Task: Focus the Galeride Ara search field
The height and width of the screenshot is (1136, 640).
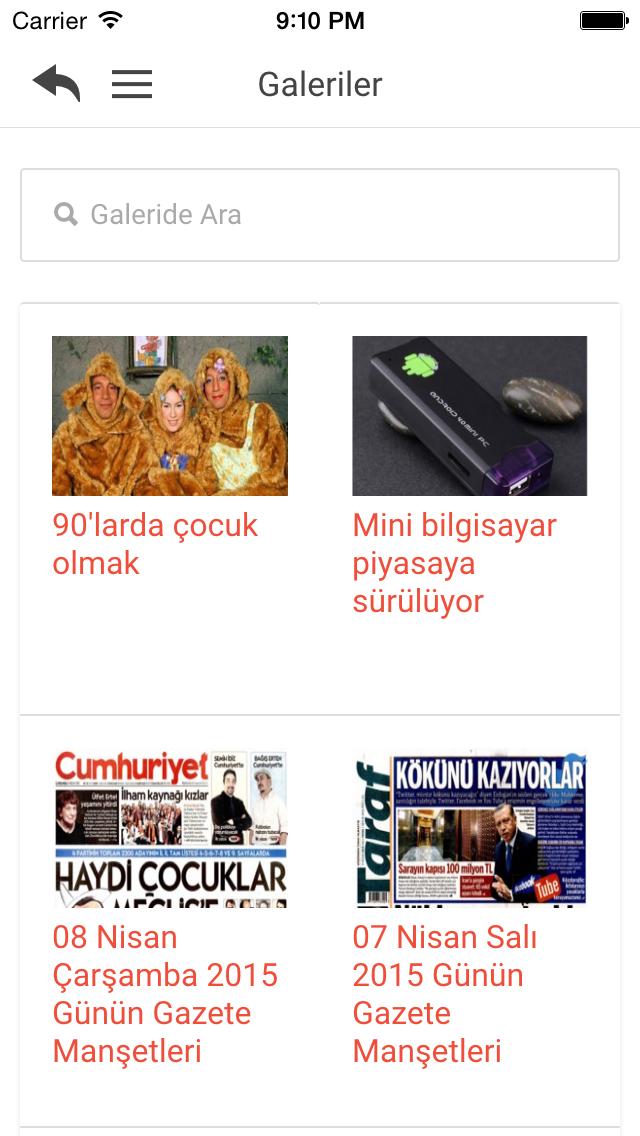Action: click(320, 215)
